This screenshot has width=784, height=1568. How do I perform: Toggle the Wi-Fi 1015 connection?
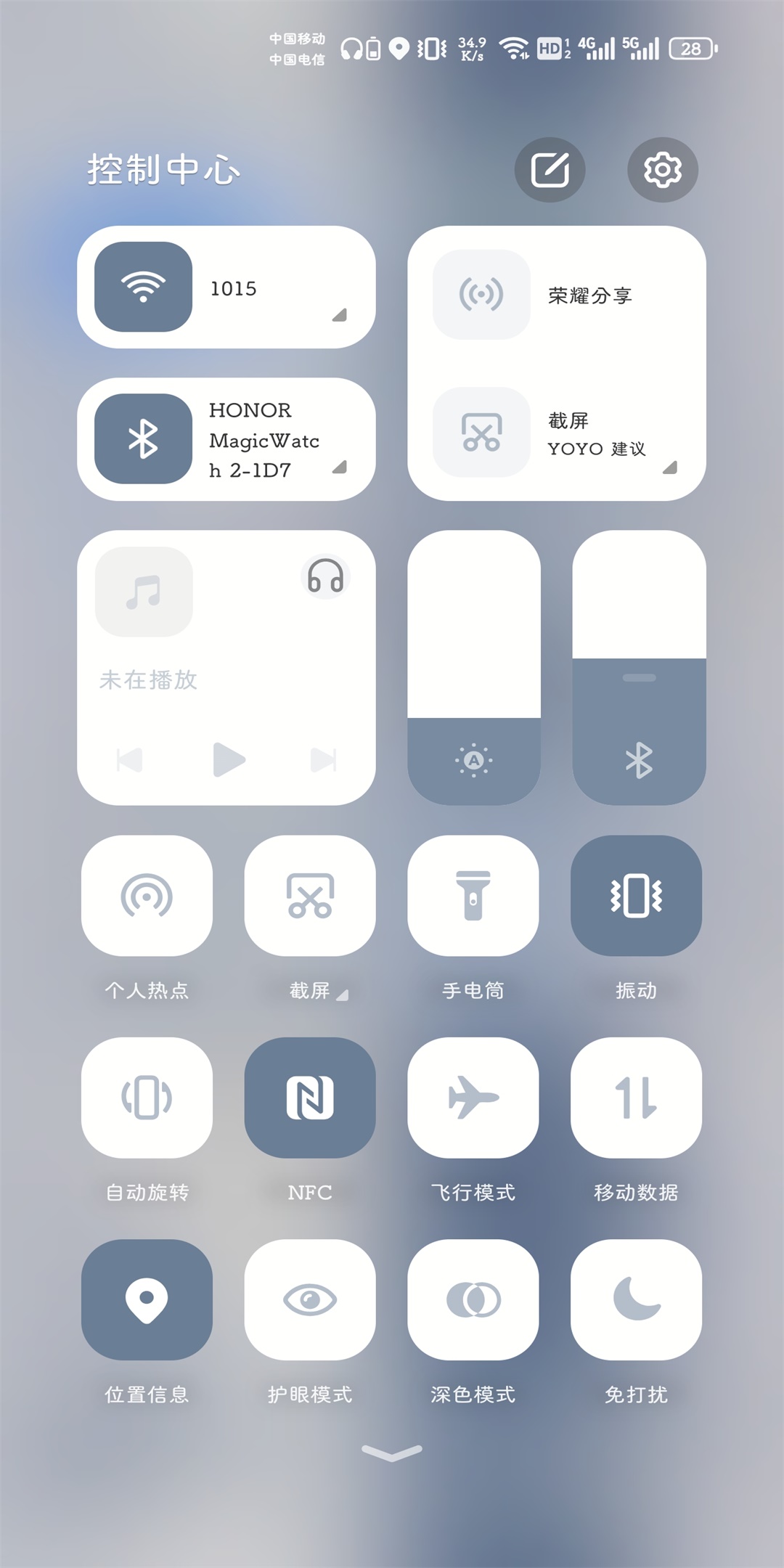click(x=144, y=287)
